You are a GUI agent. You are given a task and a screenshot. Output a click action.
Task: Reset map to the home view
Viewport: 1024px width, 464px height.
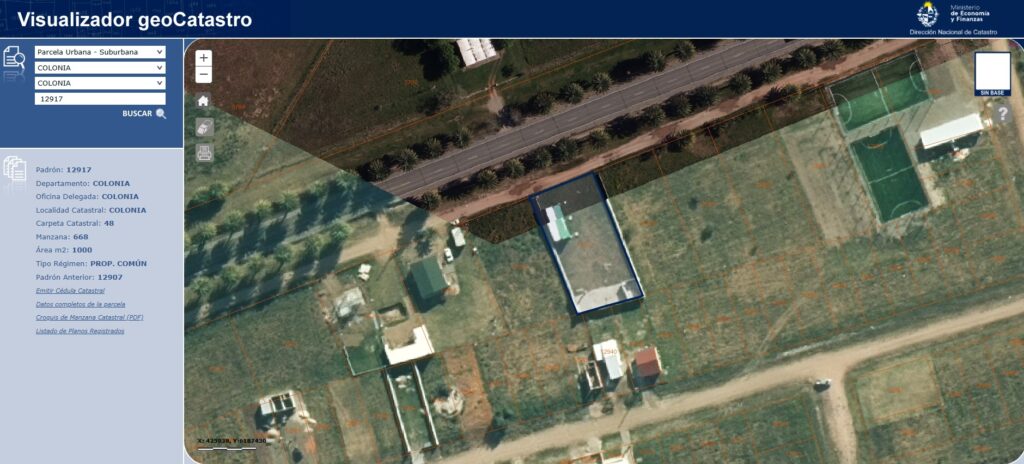click(x=204, y=101)
